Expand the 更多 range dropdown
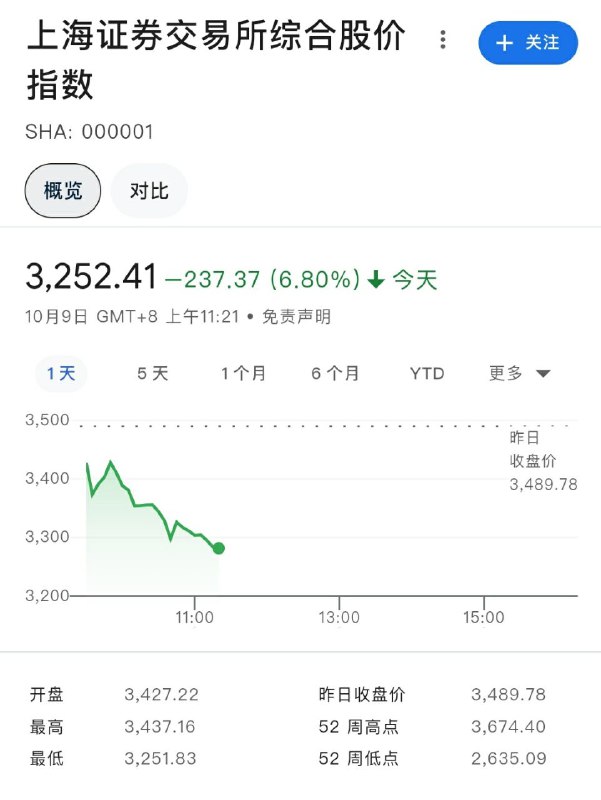This screenshot has height=800, width=601. [x=519, y=373]
